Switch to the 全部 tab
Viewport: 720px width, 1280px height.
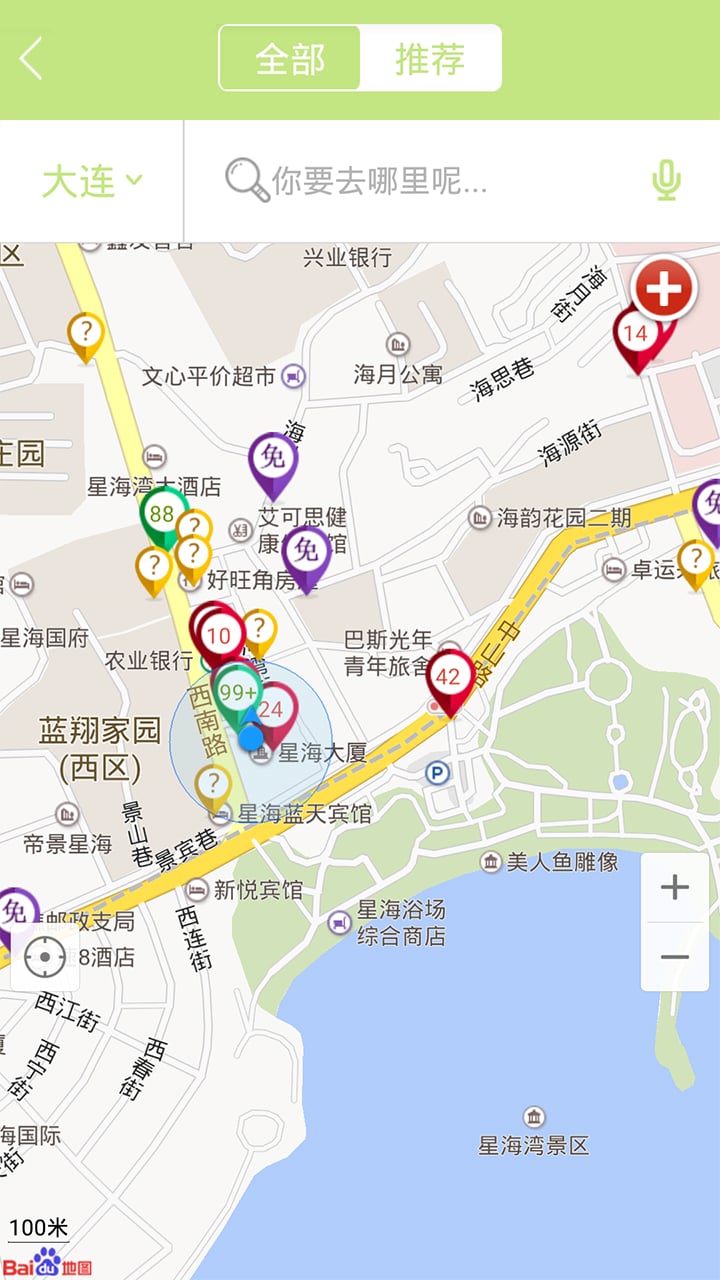click(290, 59)
